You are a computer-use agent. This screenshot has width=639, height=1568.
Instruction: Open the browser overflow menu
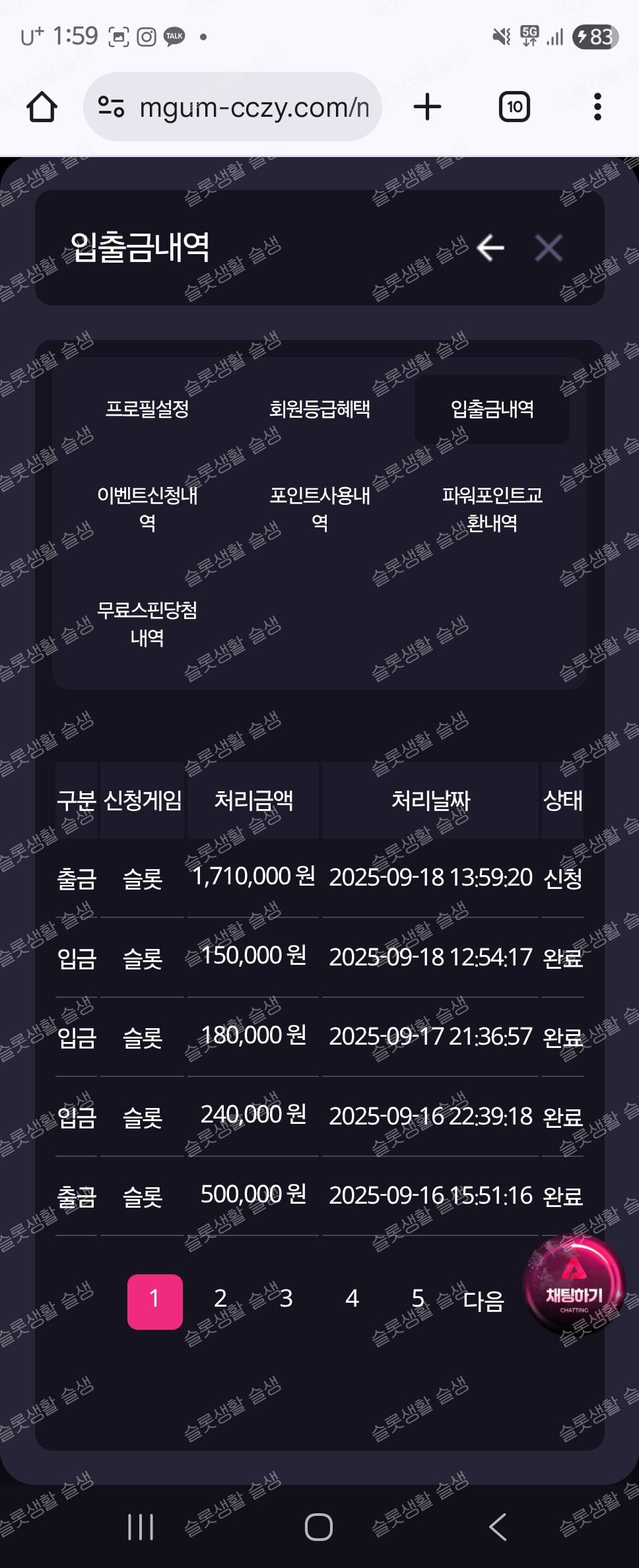pos(597,107)
